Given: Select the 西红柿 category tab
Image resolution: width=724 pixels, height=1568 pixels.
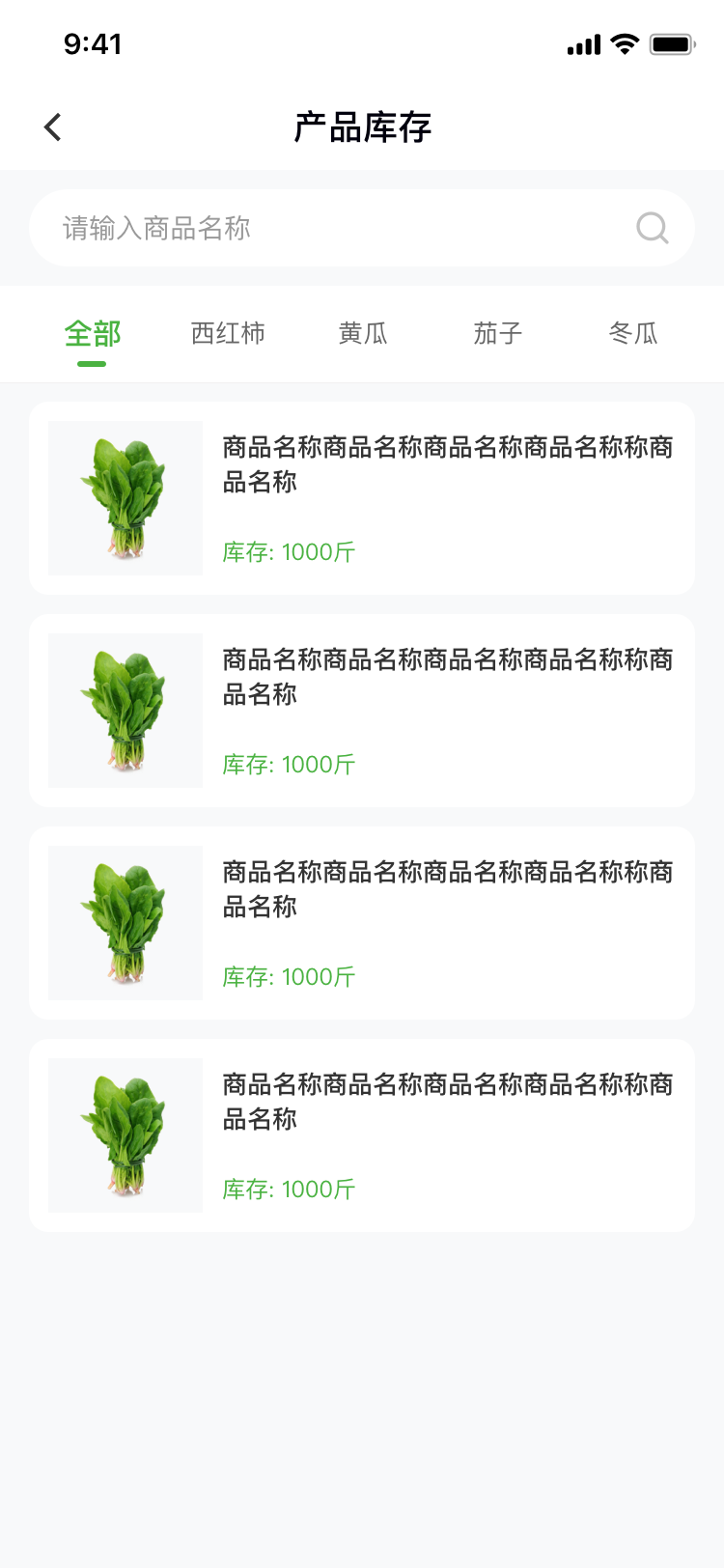Looking at the screenshot, I should (228, 334).
